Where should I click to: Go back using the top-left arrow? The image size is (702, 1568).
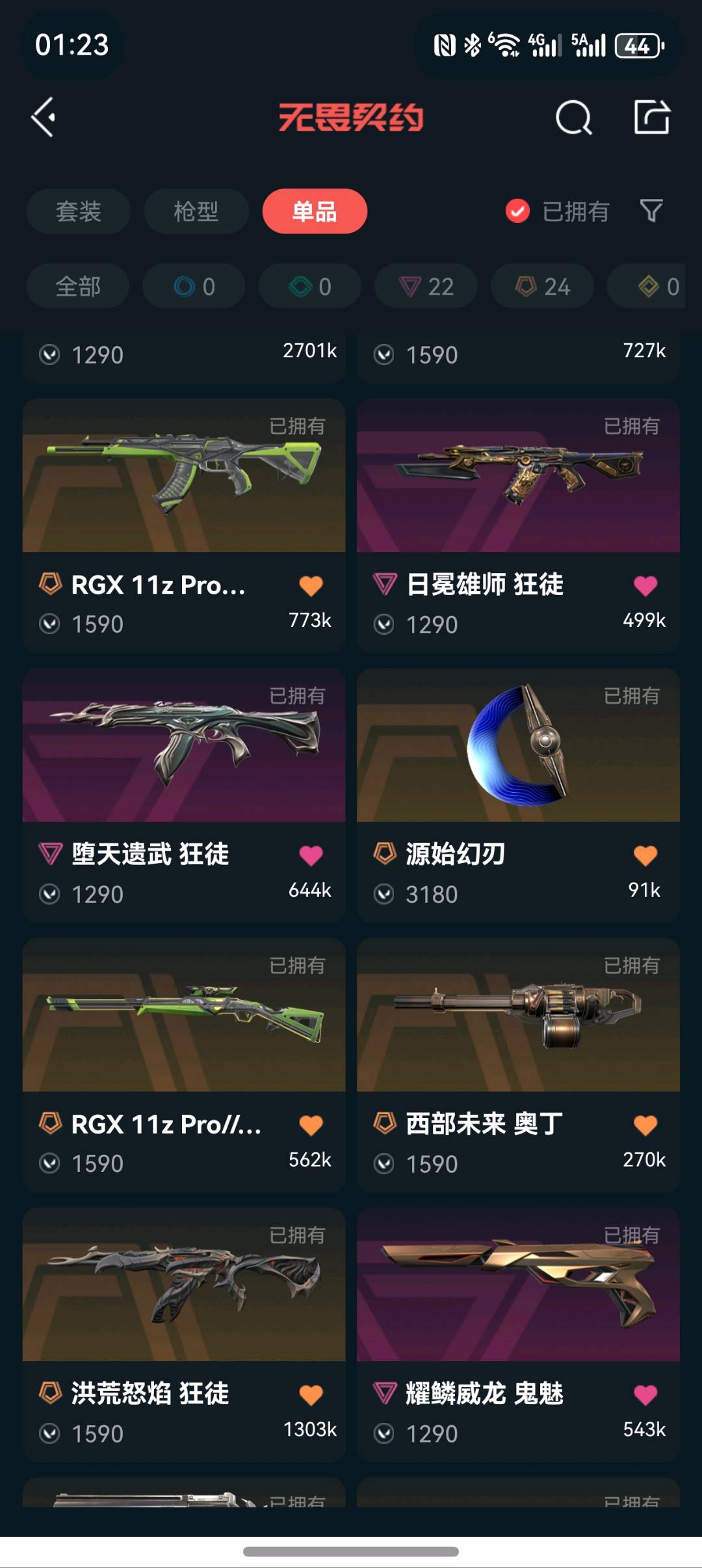click(x=44, y=118)
